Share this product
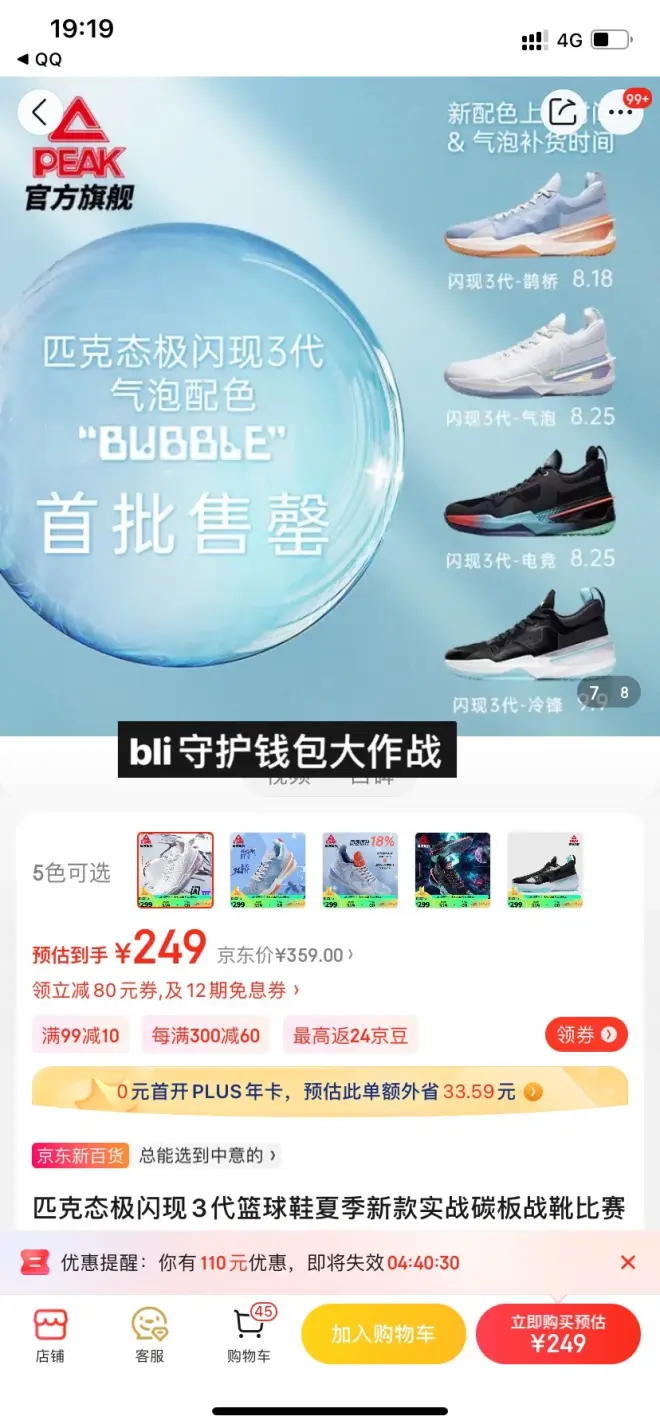The width and height of the screenshot is (660, 1428). point(564,113)
